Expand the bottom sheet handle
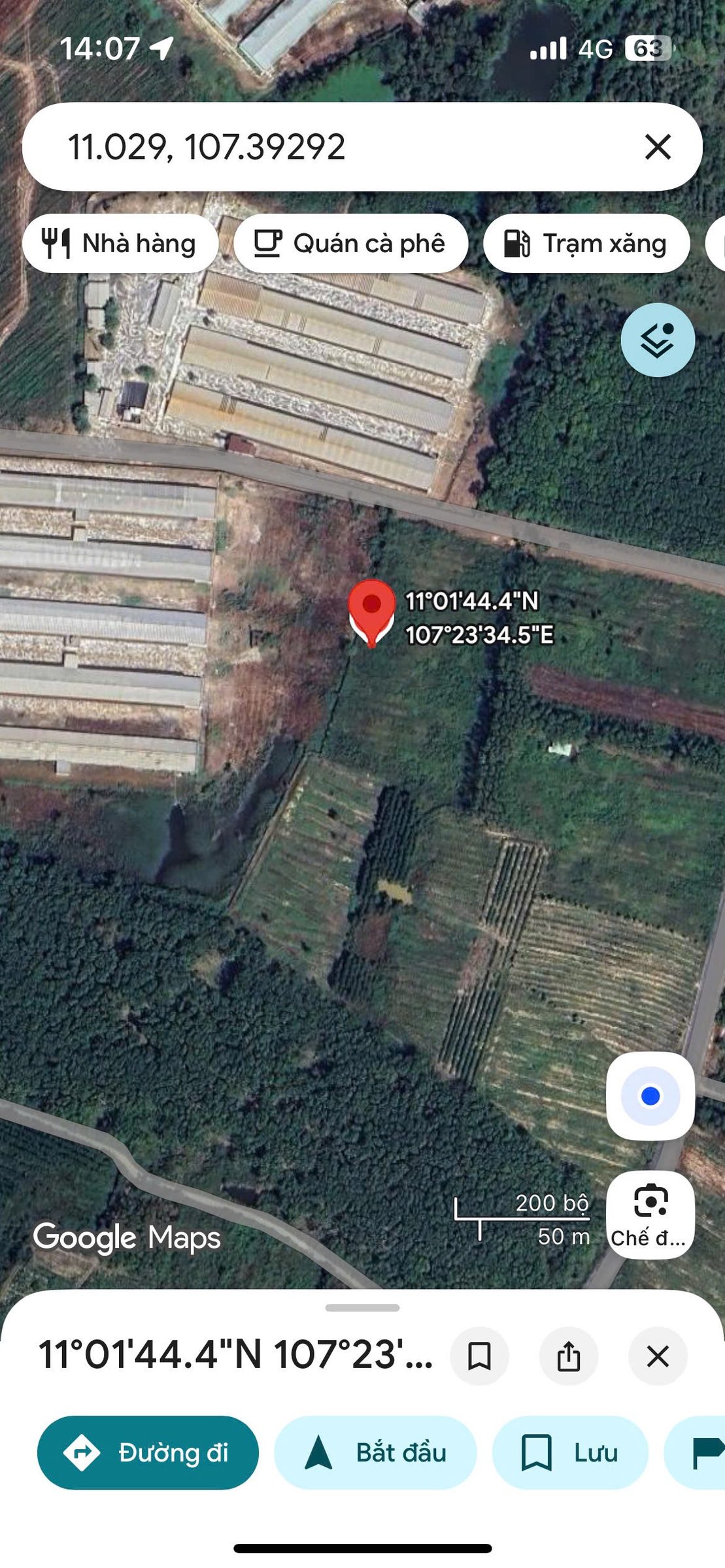Image resolution: width=725 pixels, height=1568 pixels. pyautogui.click(x=362, y=1307)
